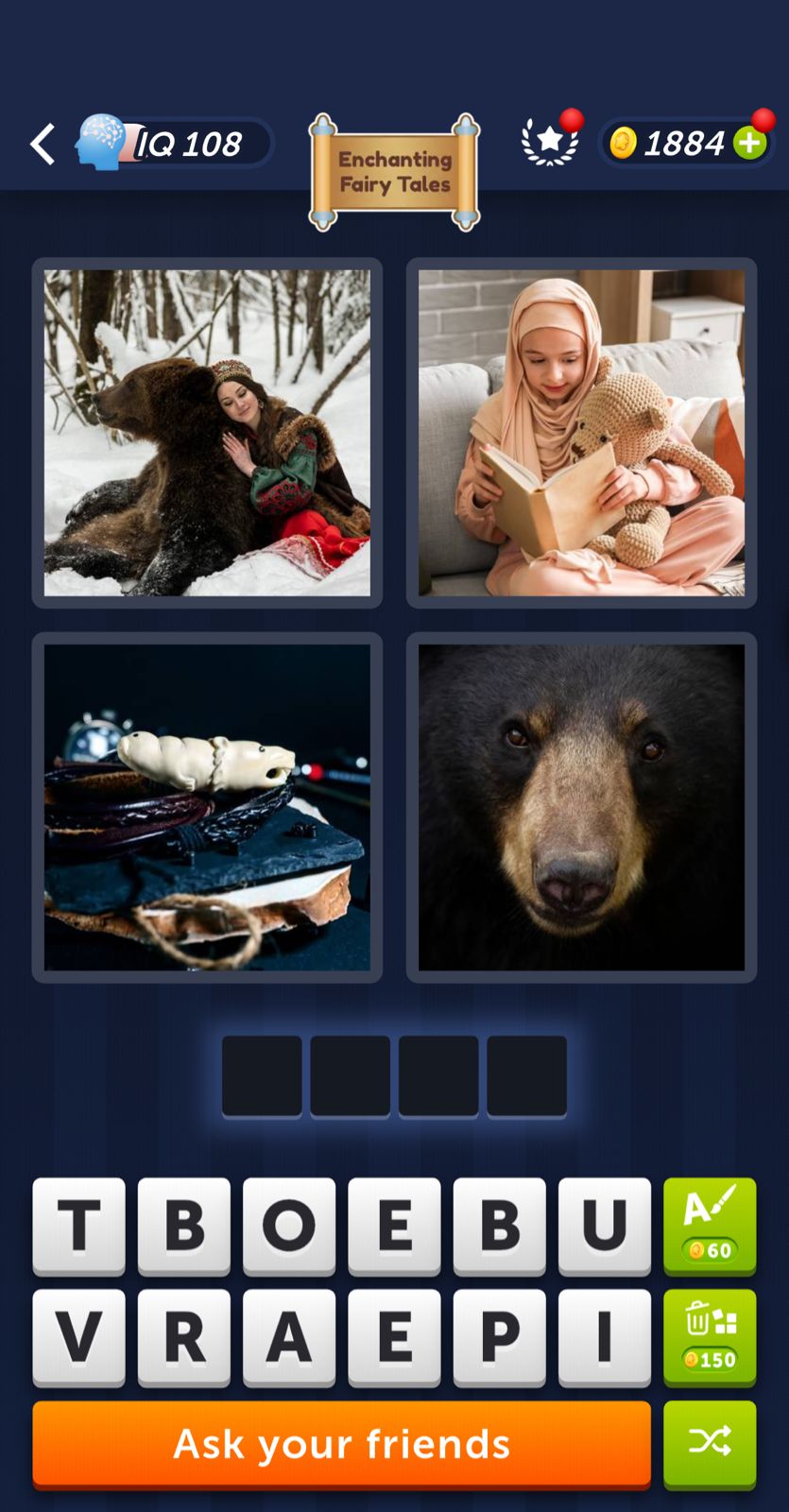Pick the letter O tile
Screen dimensions: 789x1512
coord(289,1225)
